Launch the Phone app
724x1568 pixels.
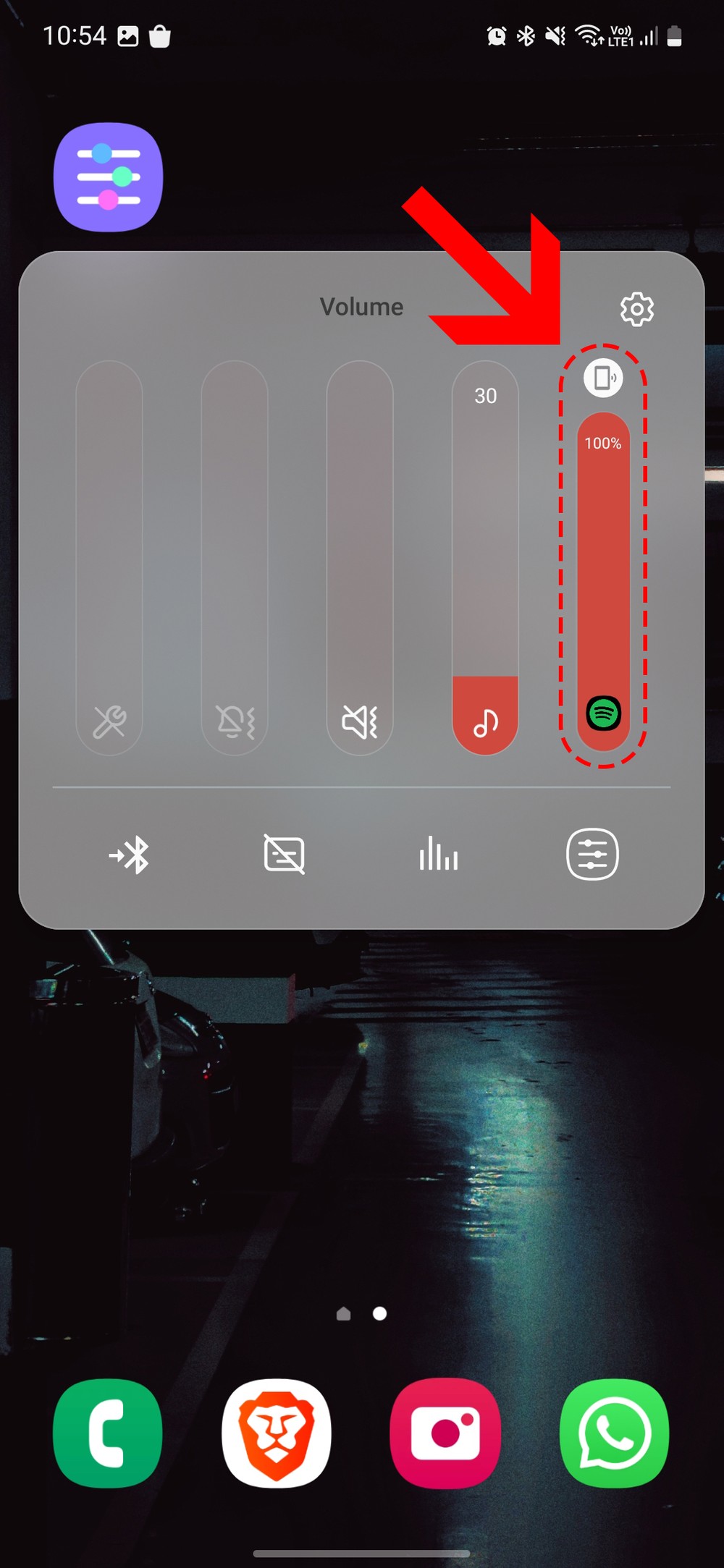[x=108, y=1433]
